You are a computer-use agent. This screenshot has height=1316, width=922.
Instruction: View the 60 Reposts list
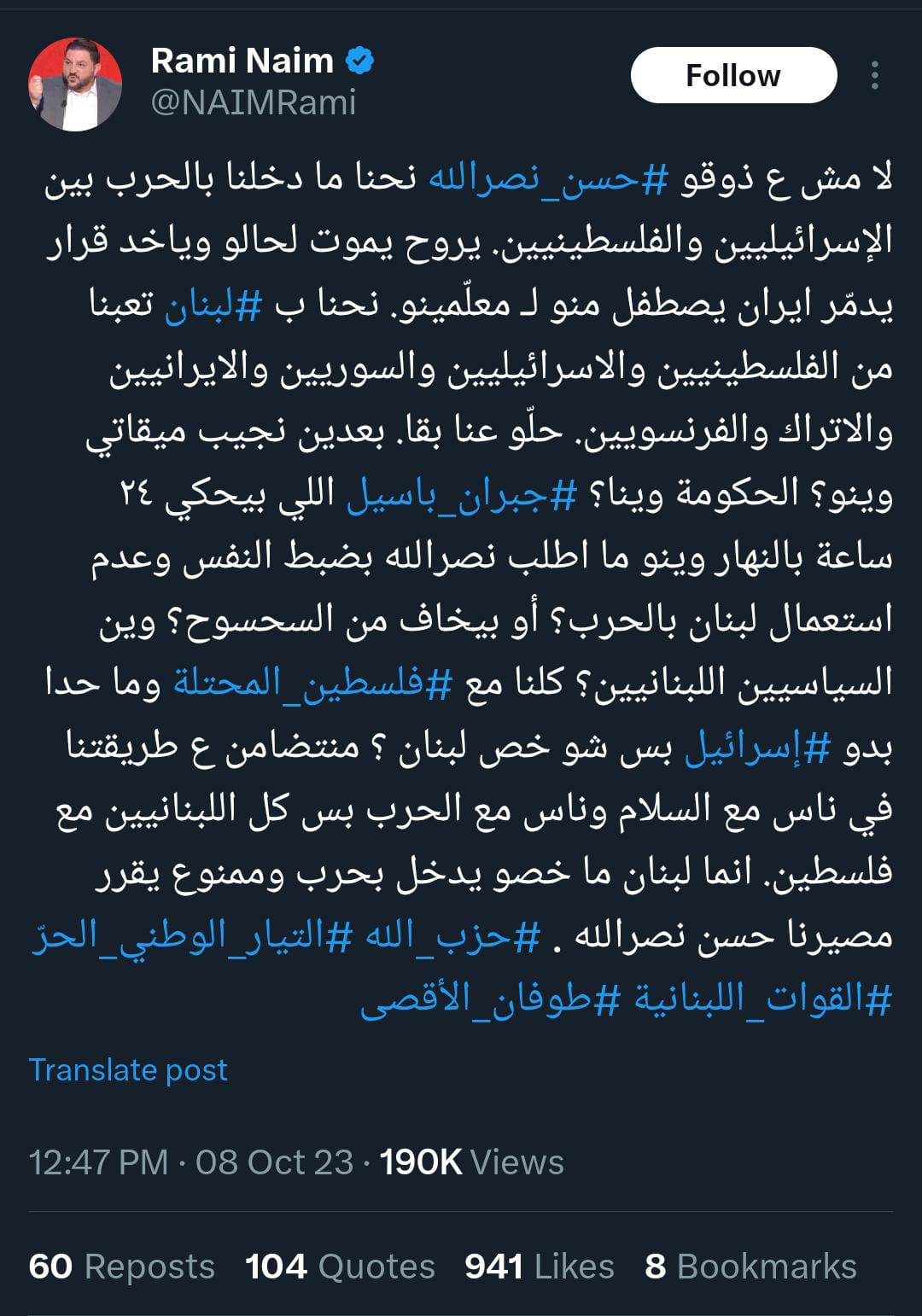(121, 1267)
